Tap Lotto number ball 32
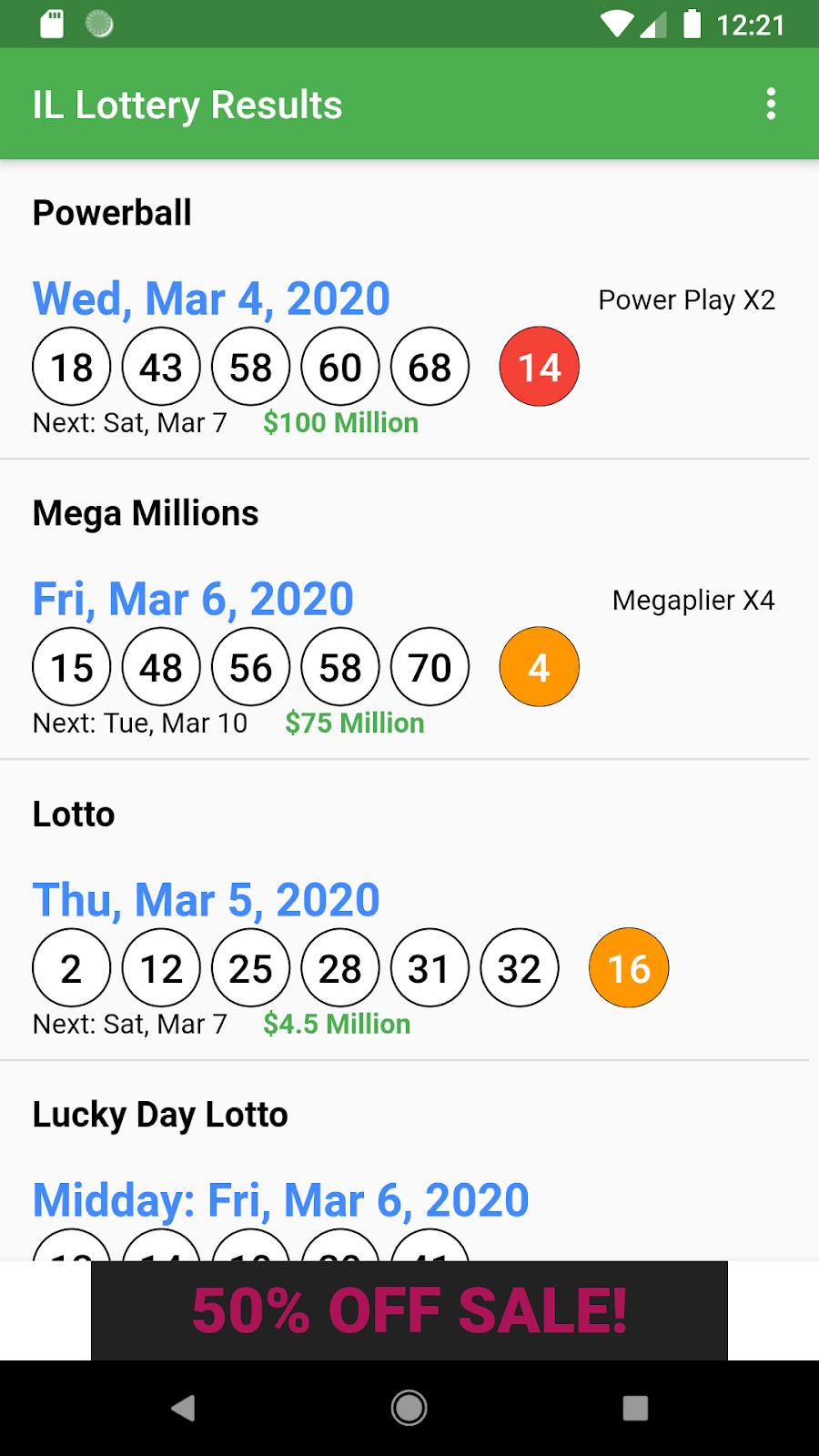Screen dimensions: 819x1456 tap(520, 967)
